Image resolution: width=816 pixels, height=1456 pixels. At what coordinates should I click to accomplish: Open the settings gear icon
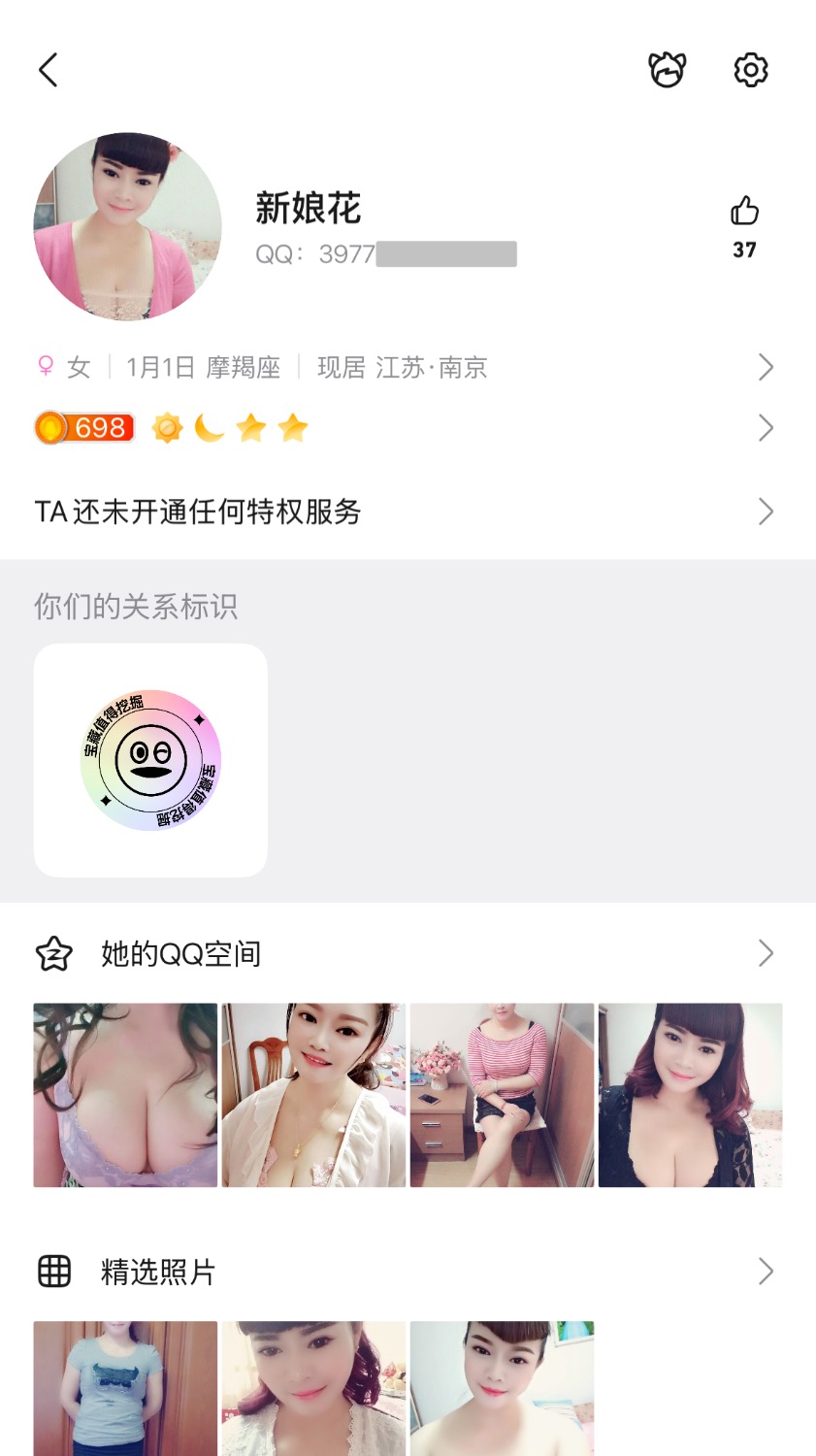pyautogui.click(x=750, y=70)
